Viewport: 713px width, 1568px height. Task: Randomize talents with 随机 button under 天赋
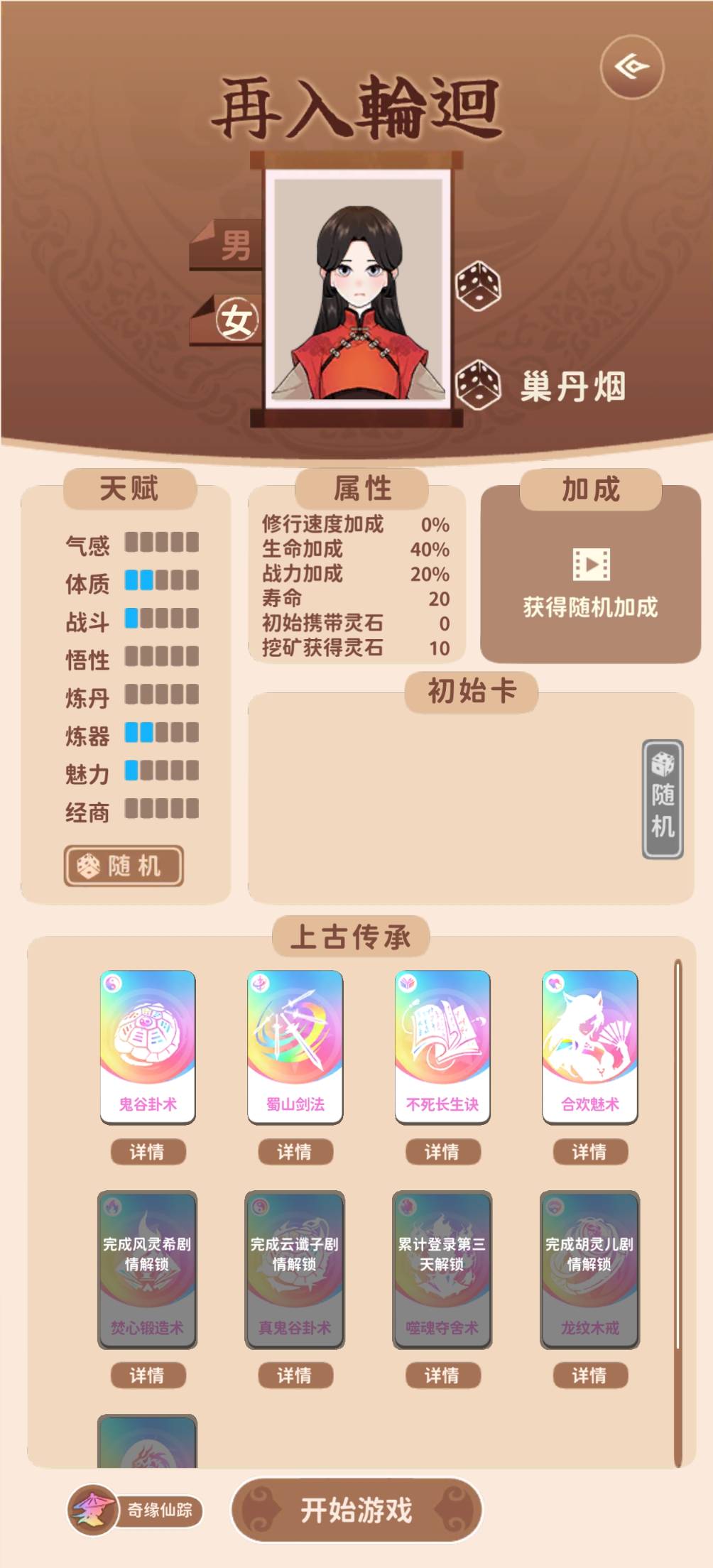124,866
